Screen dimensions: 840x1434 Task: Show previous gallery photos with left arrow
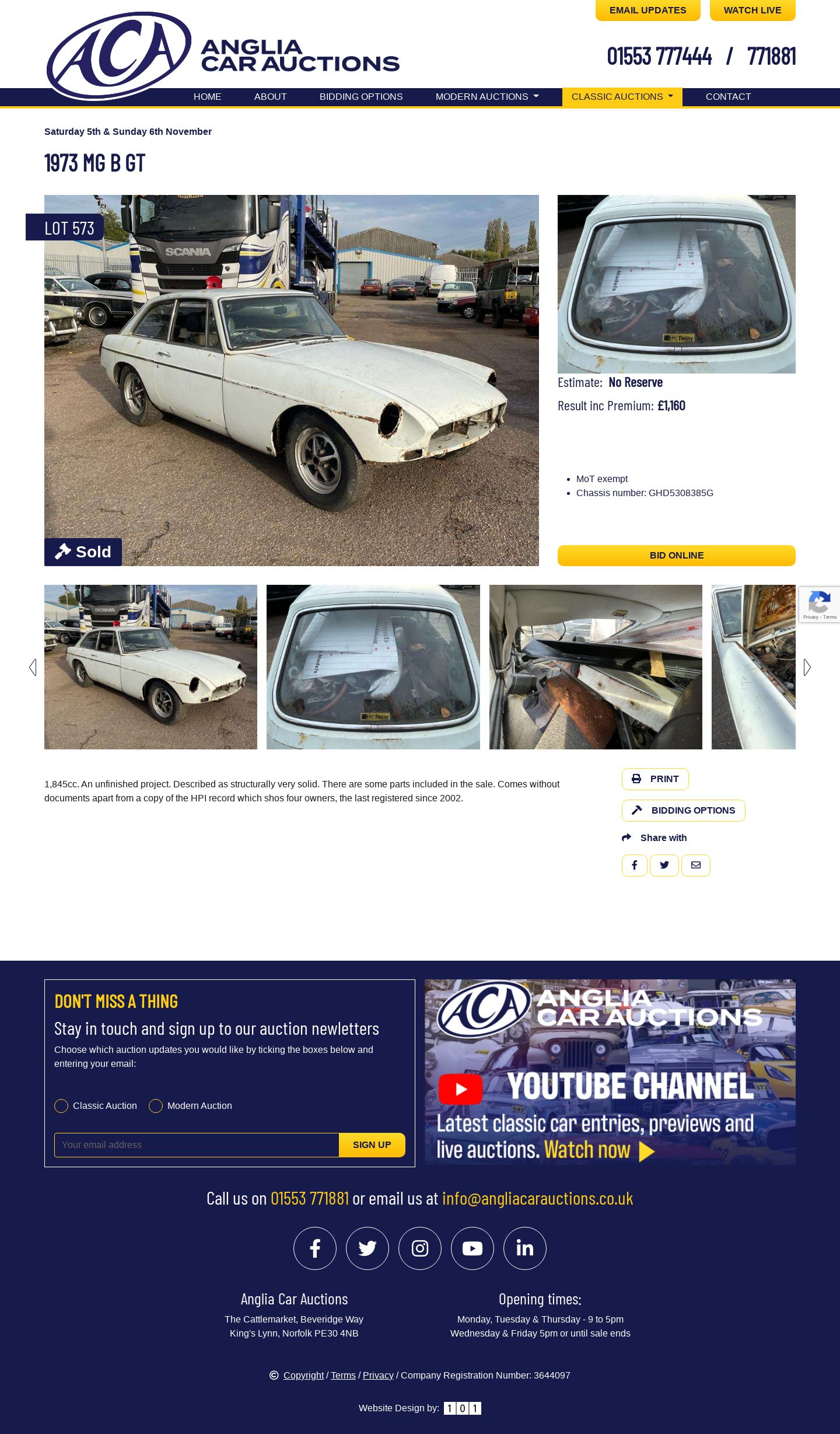click(33, 668)
